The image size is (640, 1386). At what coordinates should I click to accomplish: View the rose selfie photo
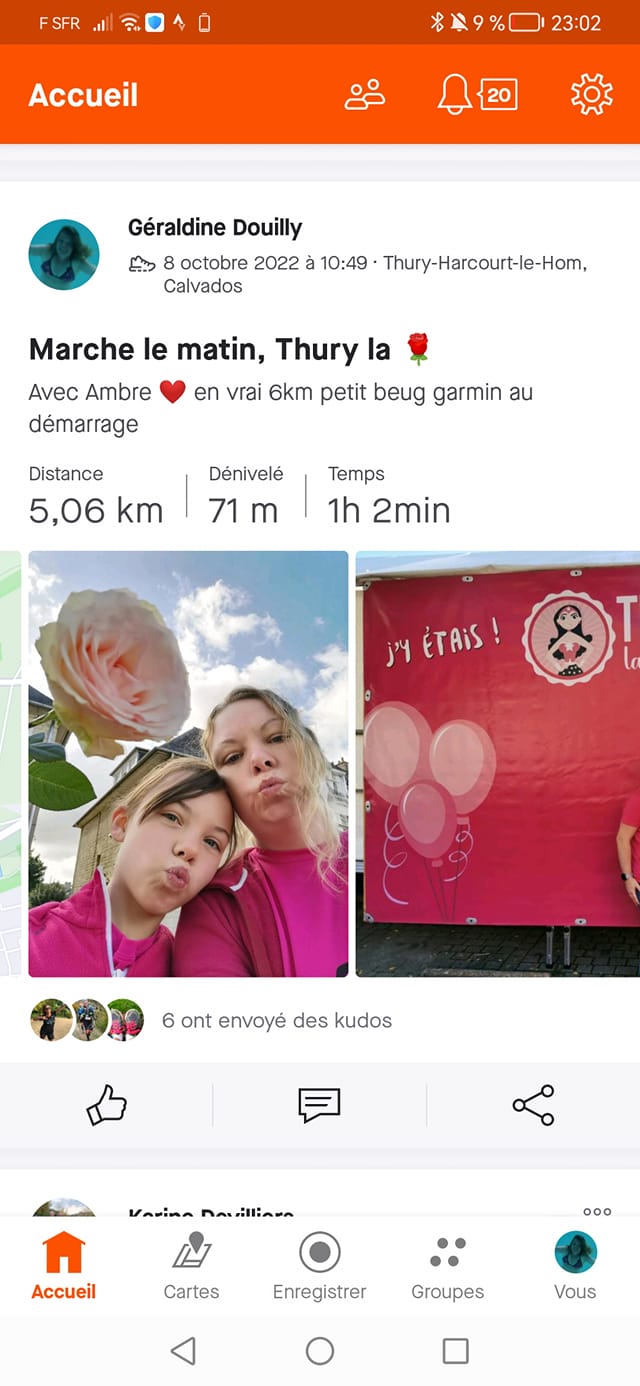188,764
